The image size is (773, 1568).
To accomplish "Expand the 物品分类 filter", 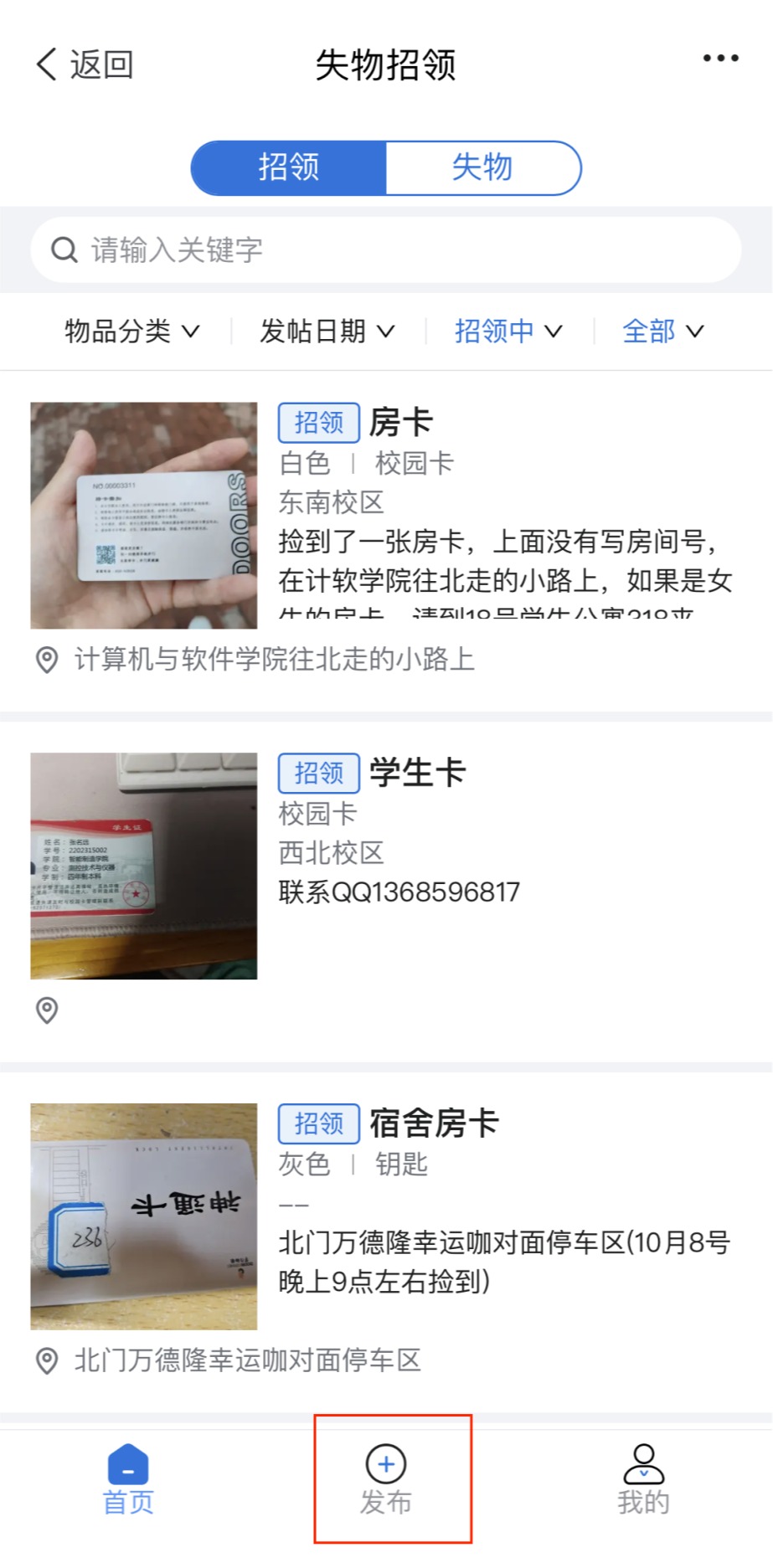I will 132,332.
